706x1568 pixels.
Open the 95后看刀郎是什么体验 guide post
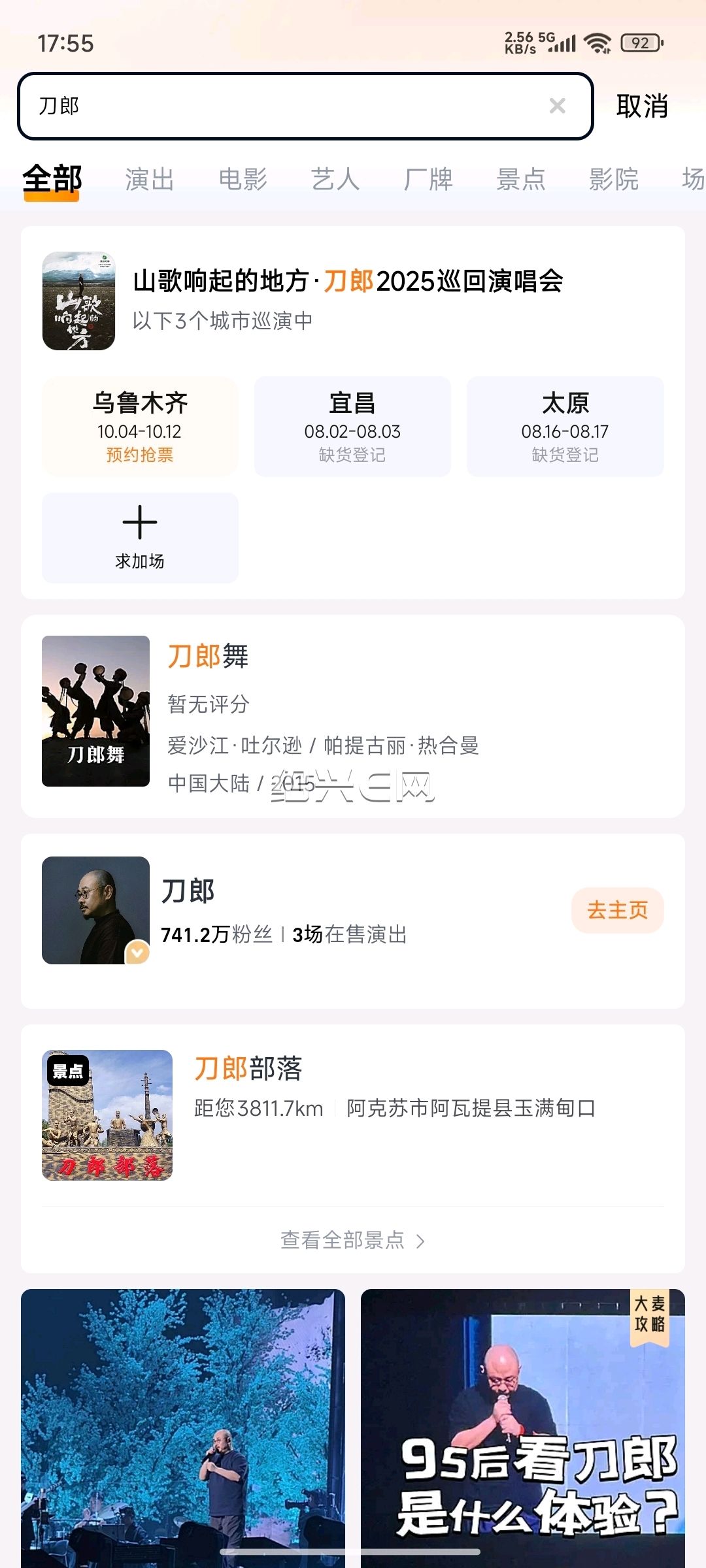click(x=523, y=1428)
